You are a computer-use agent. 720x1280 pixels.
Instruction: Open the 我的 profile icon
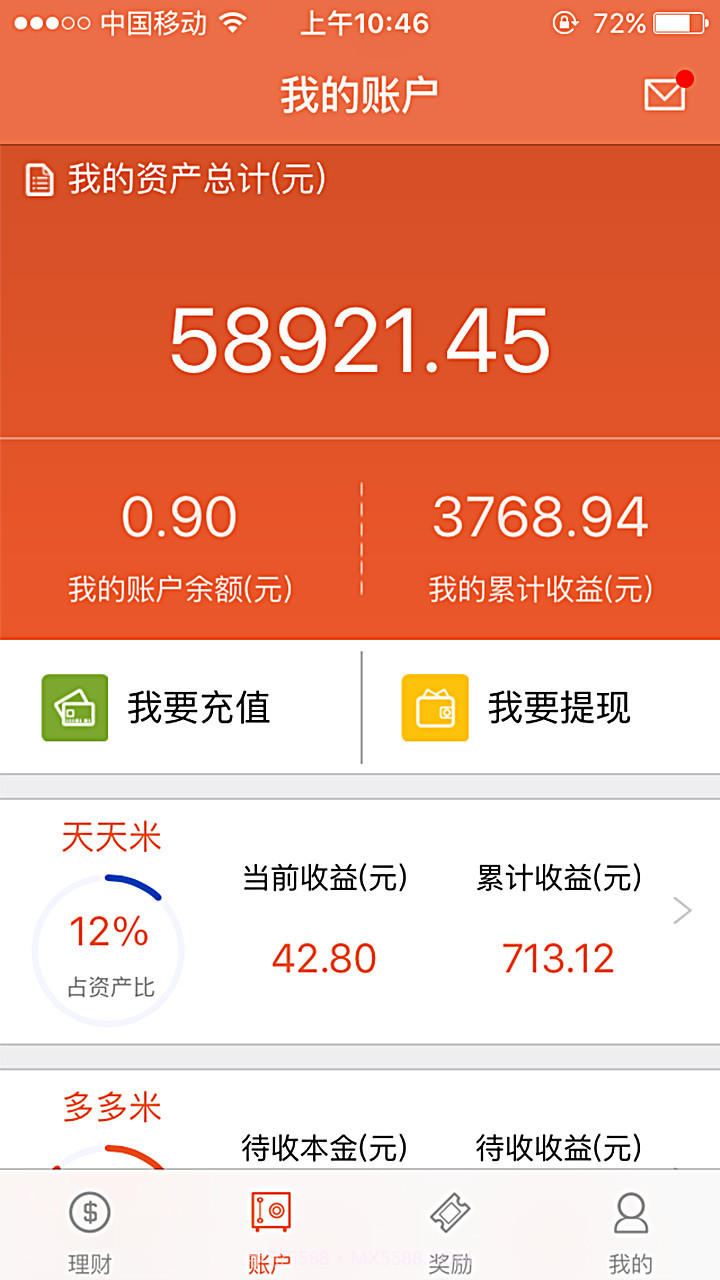631,1212
